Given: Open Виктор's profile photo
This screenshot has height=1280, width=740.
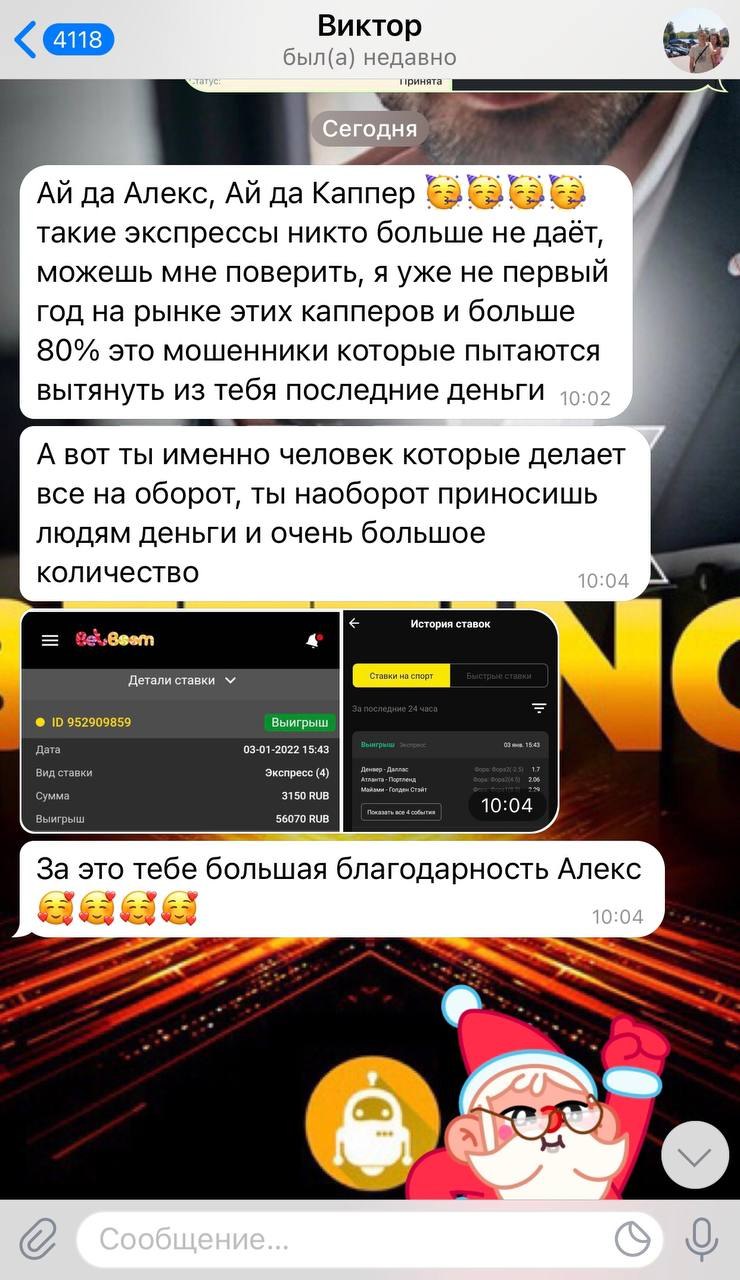Looking at the screenshot, I should click(696, 40).
